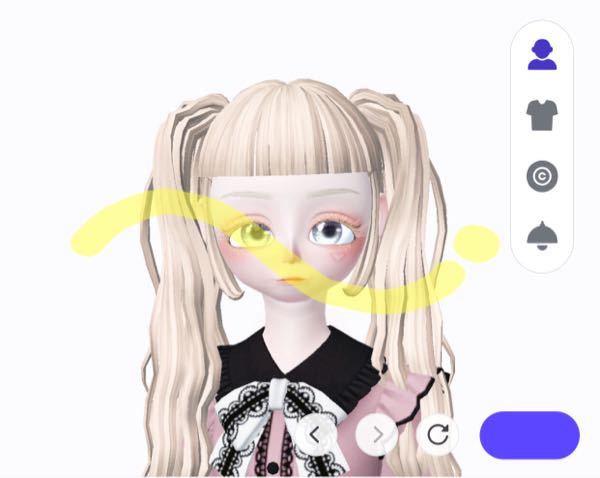Viewport: 600px width, 478px height.
Task: Undo the last change with left arrow
Action: 316,435
